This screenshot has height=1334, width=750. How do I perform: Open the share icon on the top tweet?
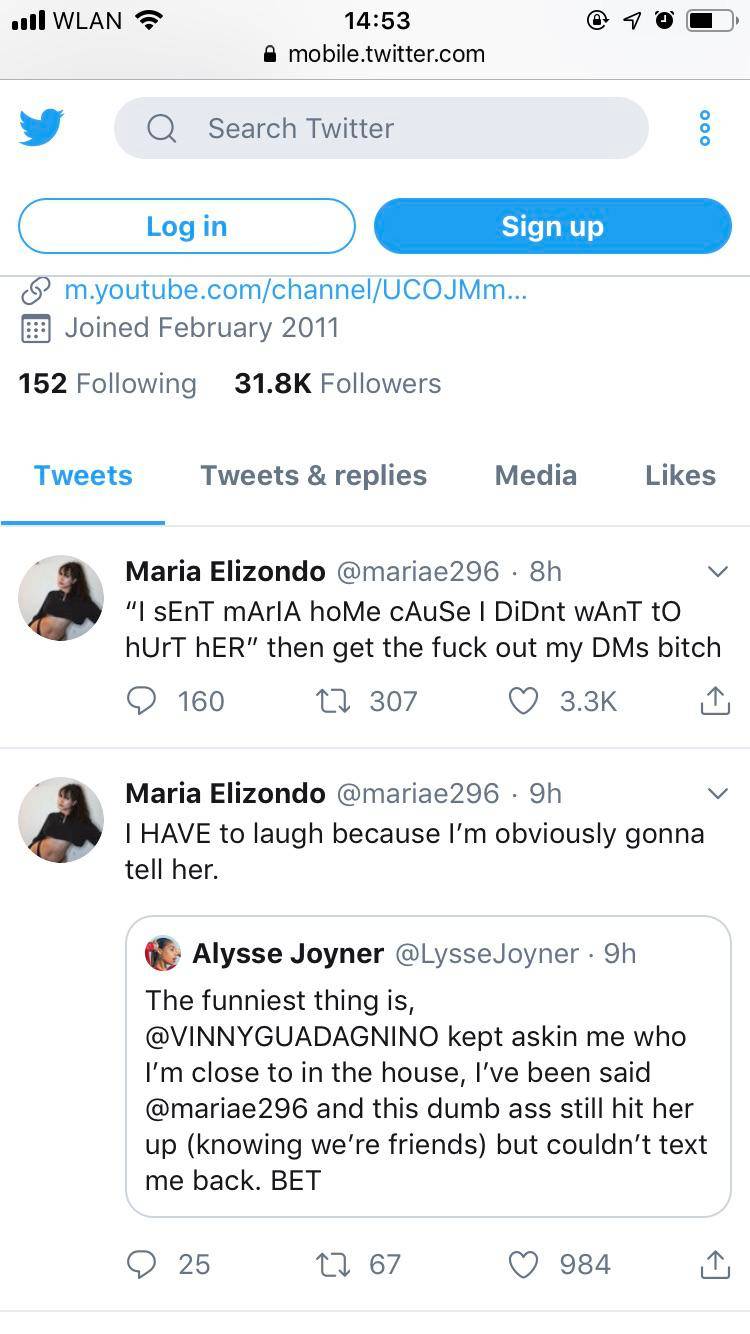tap(715, 701)
